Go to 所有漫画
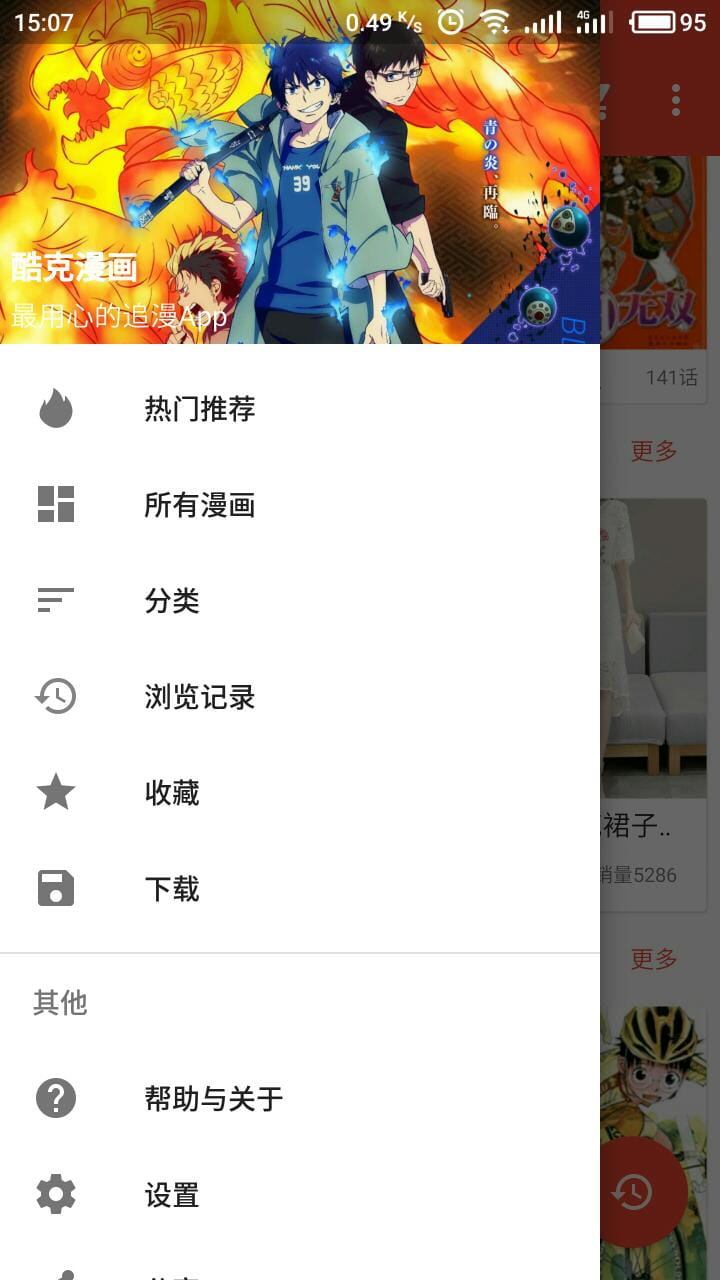This screenshot has height=1280, width=720. pyautogui.click(x=200, y=505)
